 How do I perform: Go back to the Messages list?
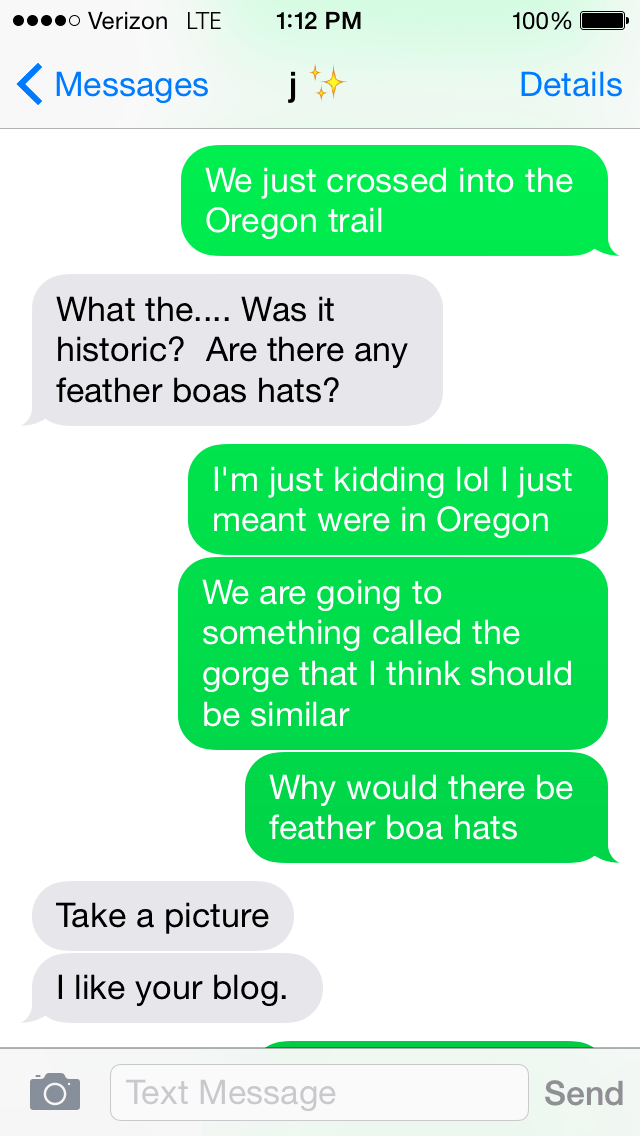112,86
